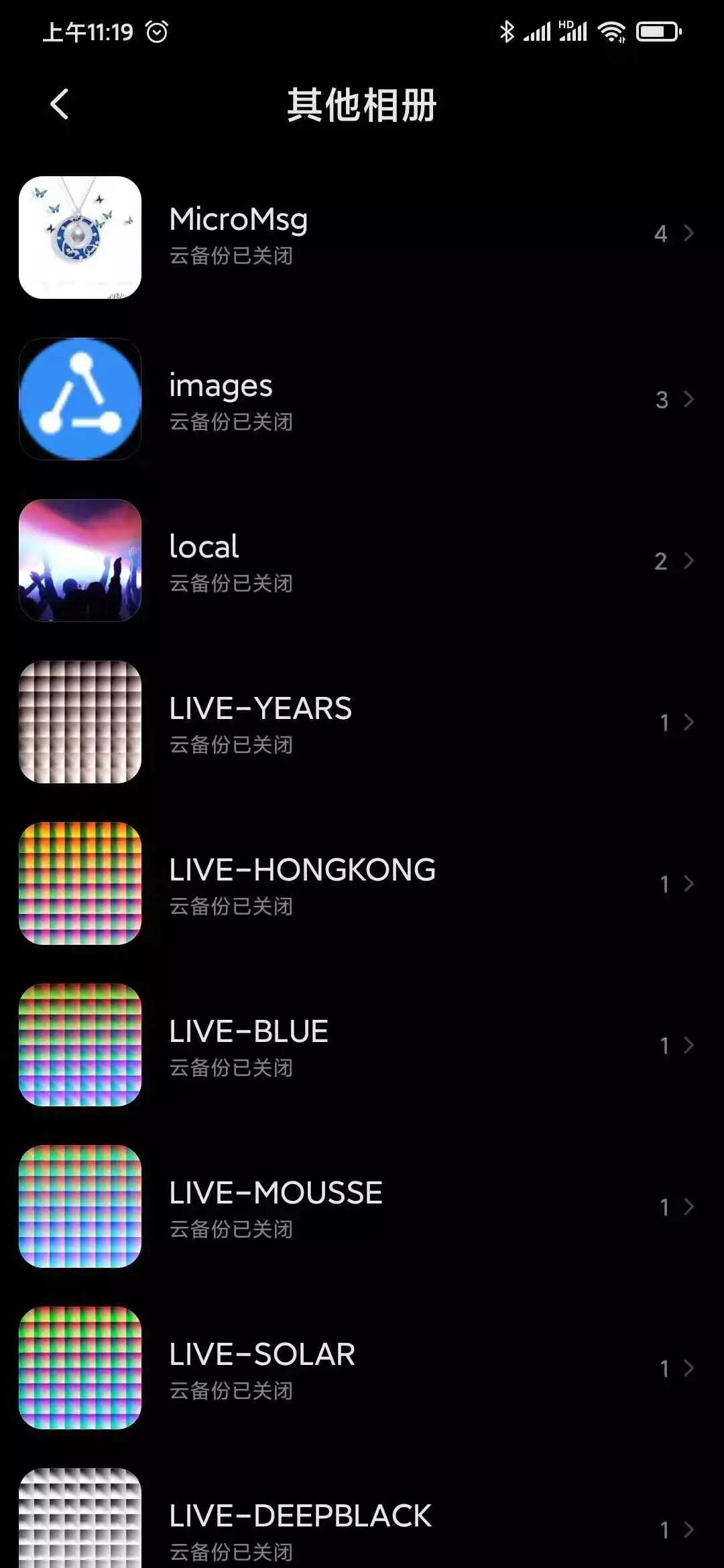Open the LIVE-SOLAR album
The height and width of the screenshot is (1568, 724).
[362, 1368]
